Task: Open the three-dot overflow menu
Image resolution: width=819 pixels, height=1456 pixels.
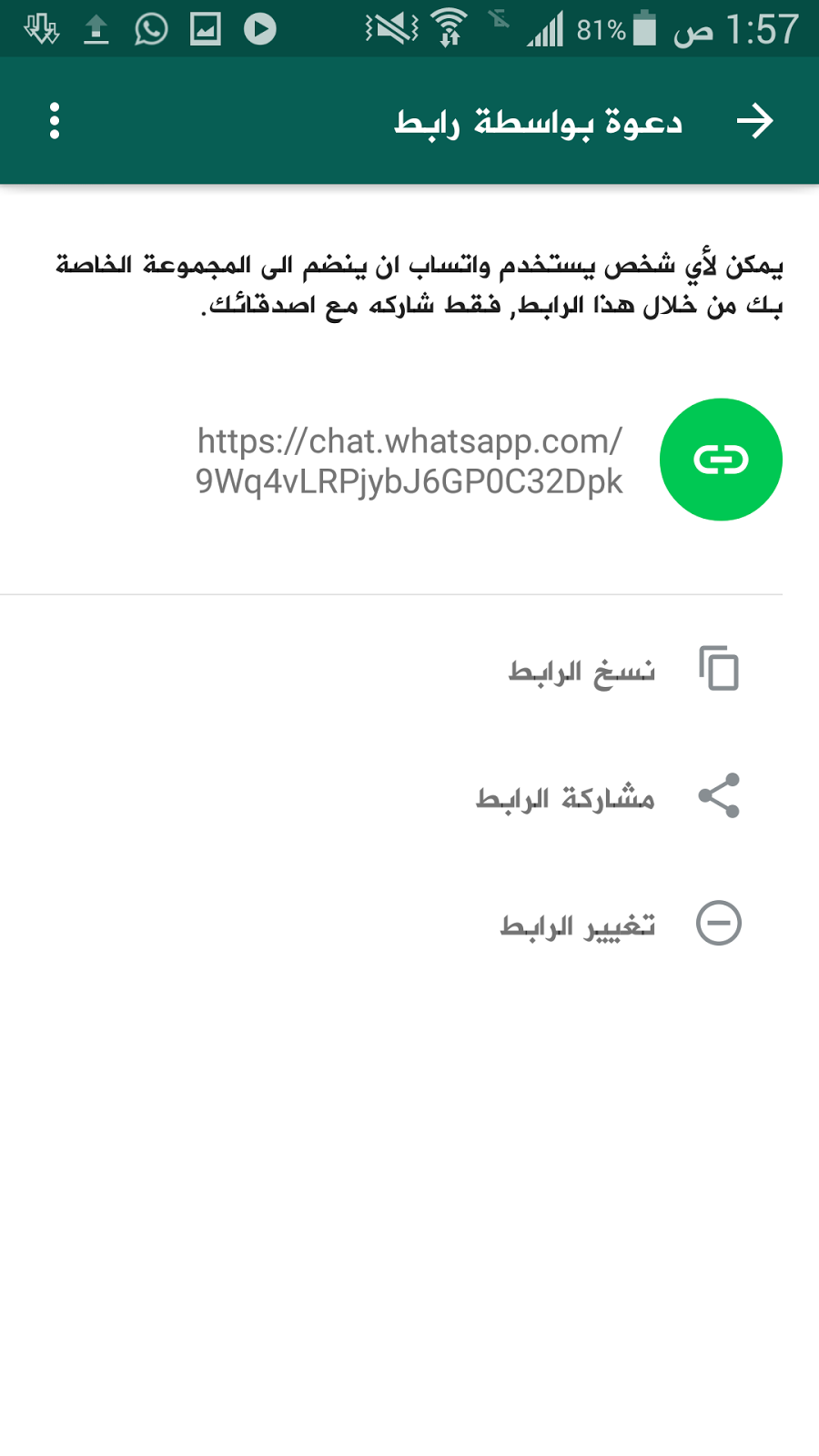Action: (x=55, y=121)
